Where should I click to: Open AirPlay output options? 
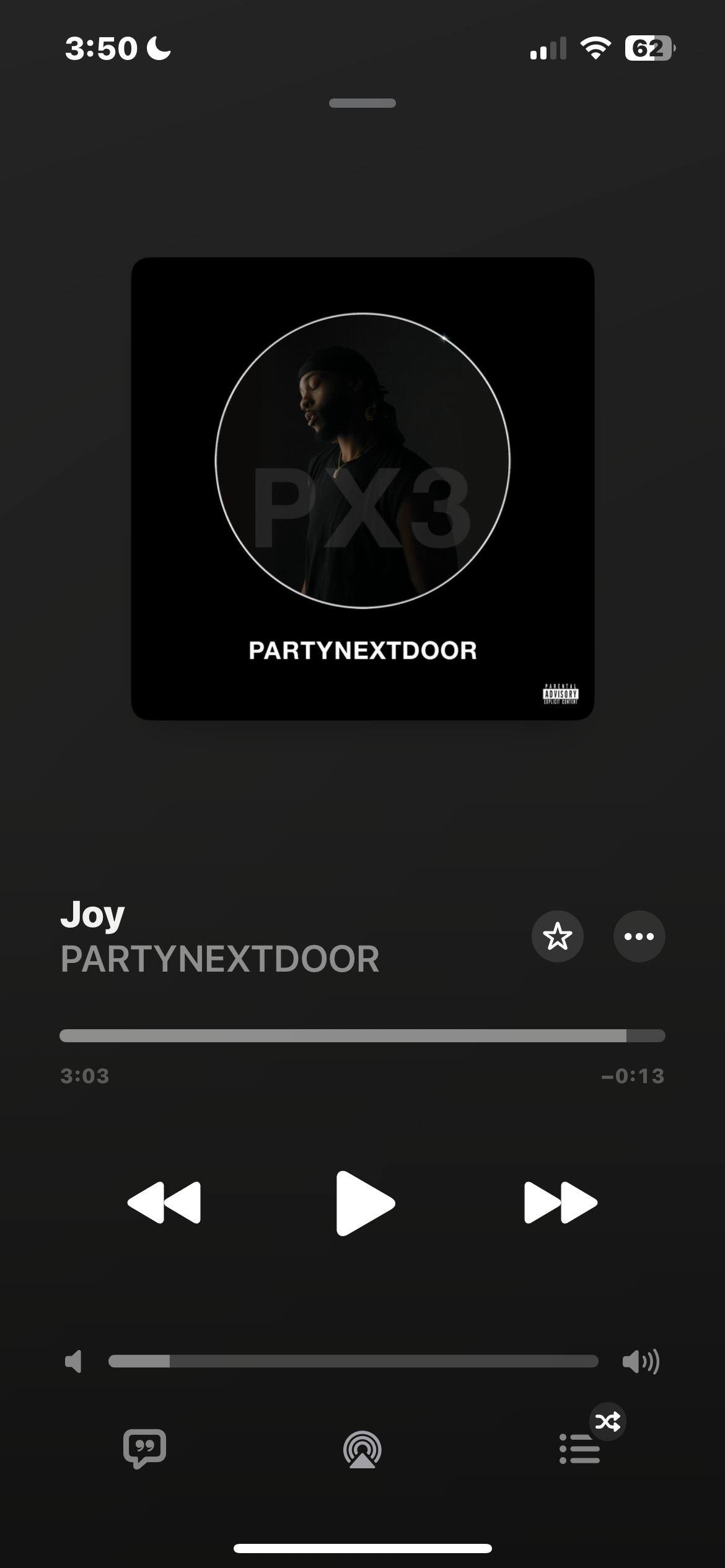(x=362, y=1450)
